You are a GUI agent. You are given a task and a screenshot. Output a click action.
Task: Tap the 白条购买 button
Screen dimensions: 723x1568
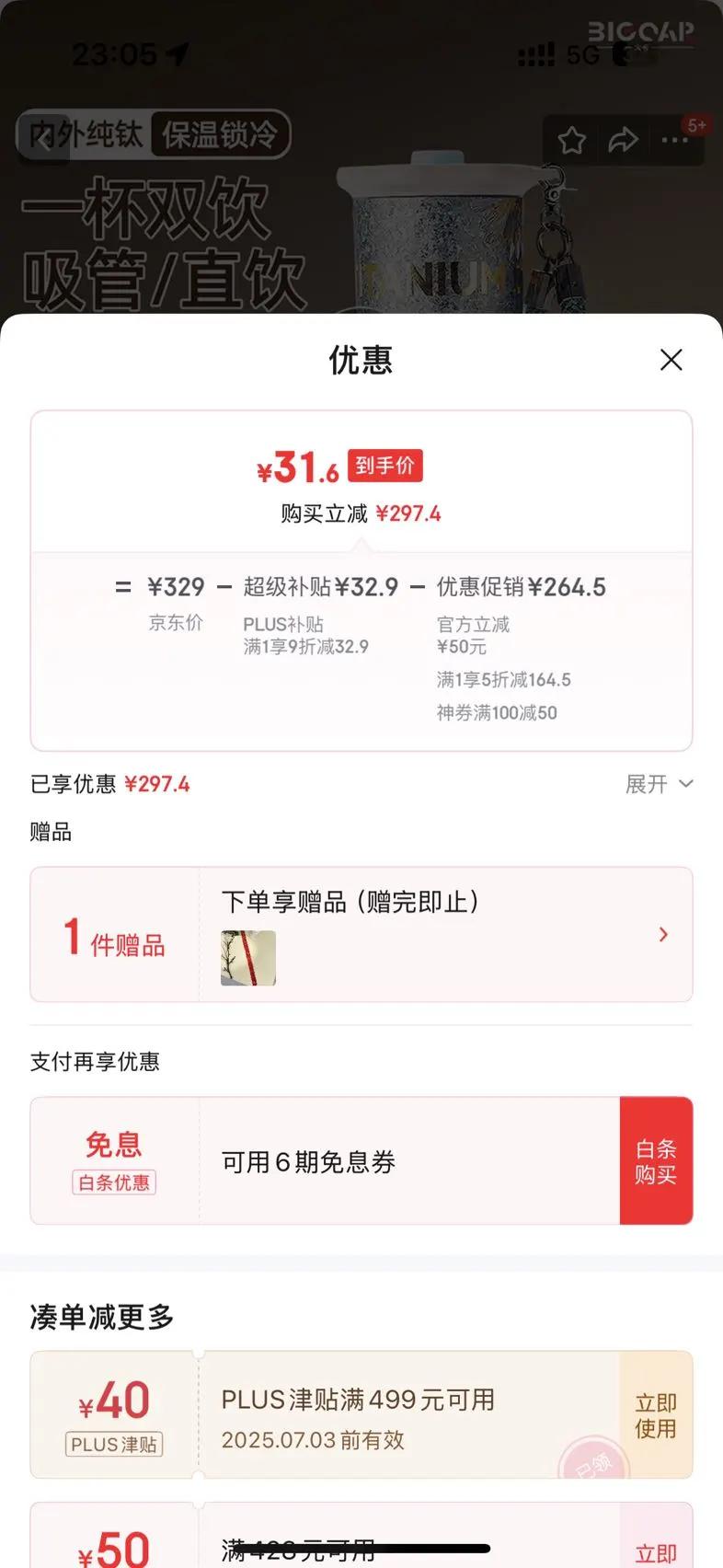point(656,1160)
